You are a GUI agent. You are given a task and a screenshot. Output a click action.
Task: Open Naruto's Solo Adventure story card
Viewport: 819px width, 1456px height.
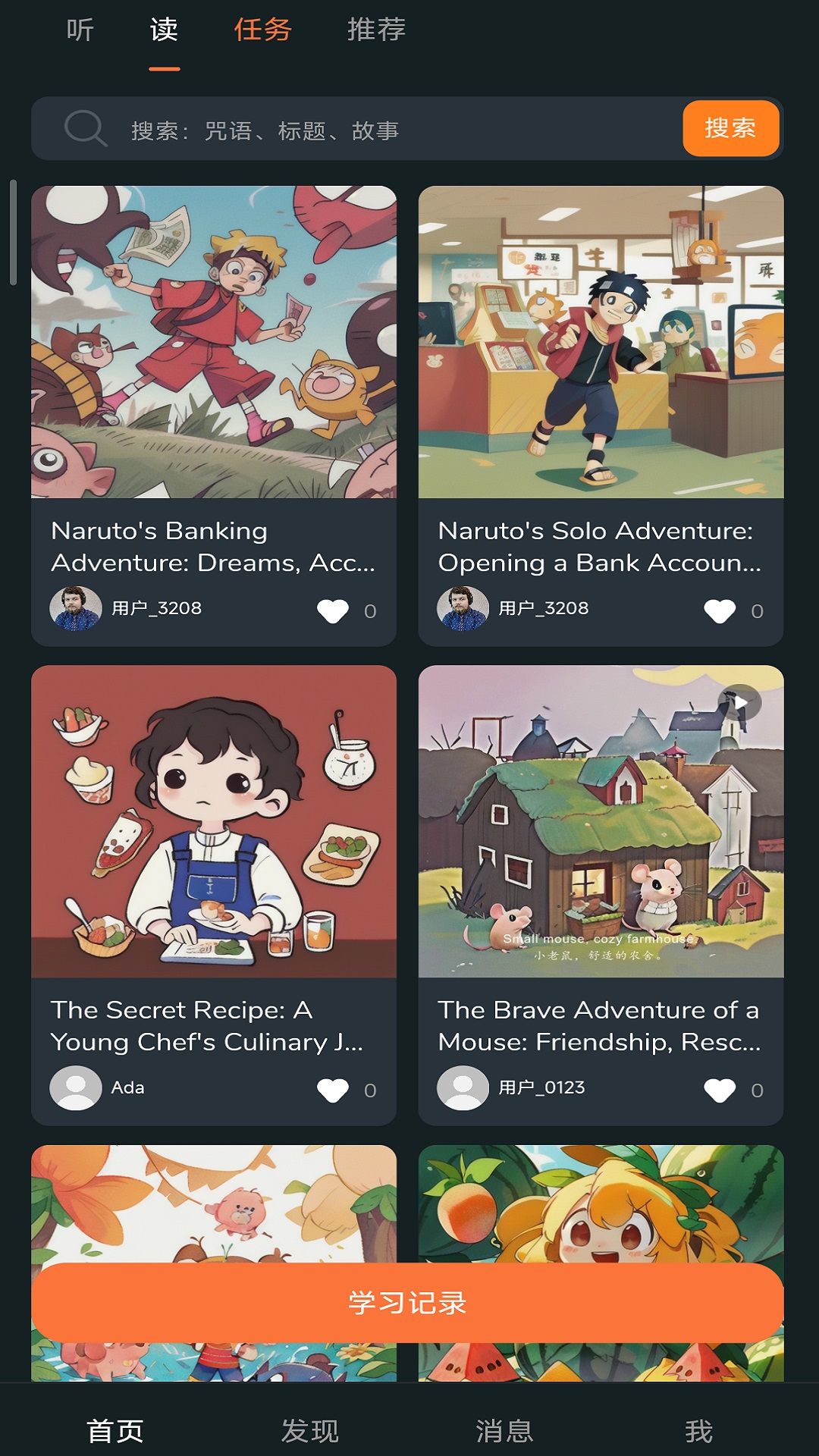tap(601, 343)
